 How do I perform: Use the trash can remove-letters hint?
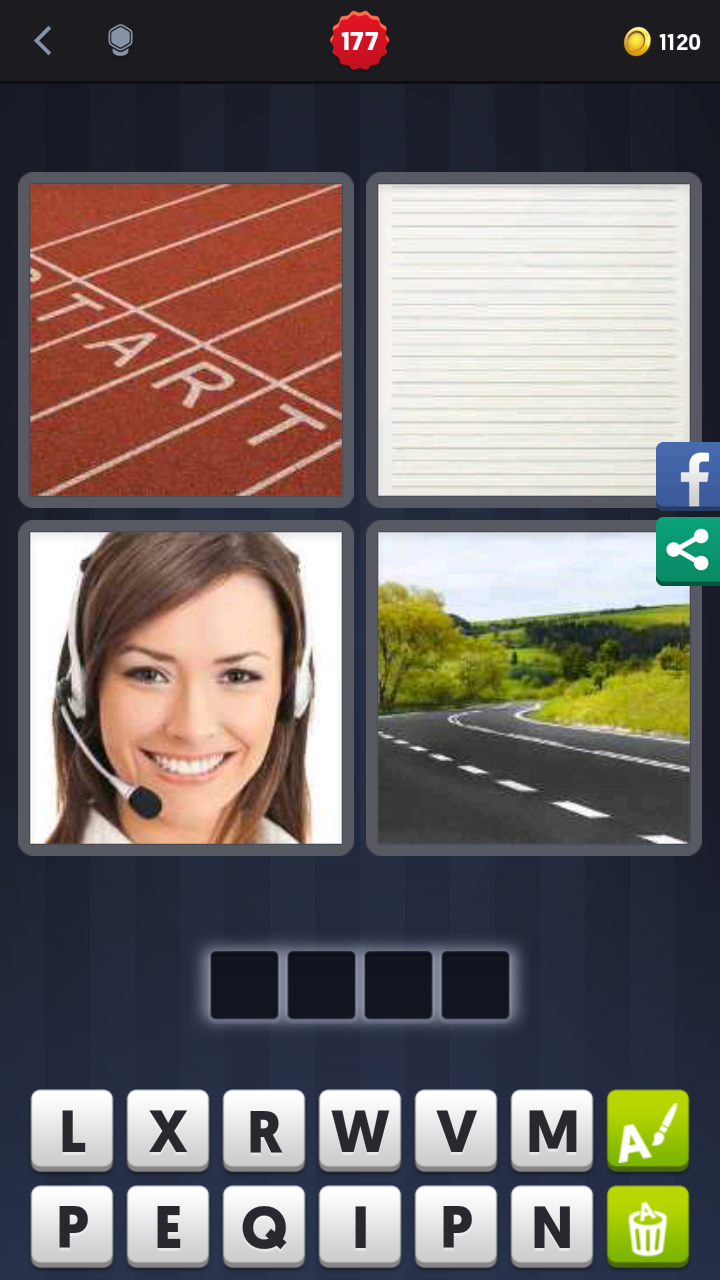point(648,1227)
